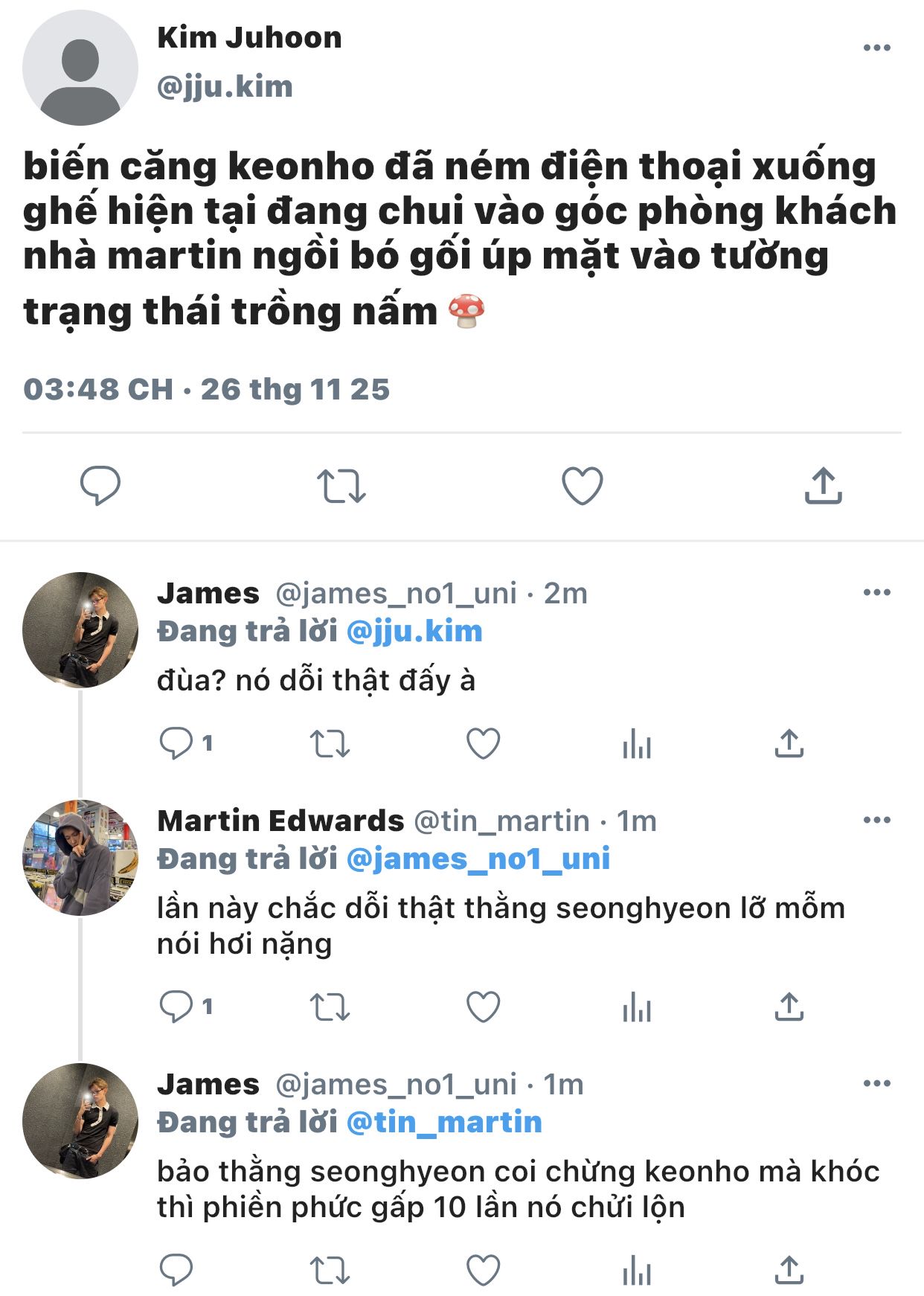Screen dimensions: 924x1296
Task: Retweet Kim Juhoon's main post
Action: [341, 486]
